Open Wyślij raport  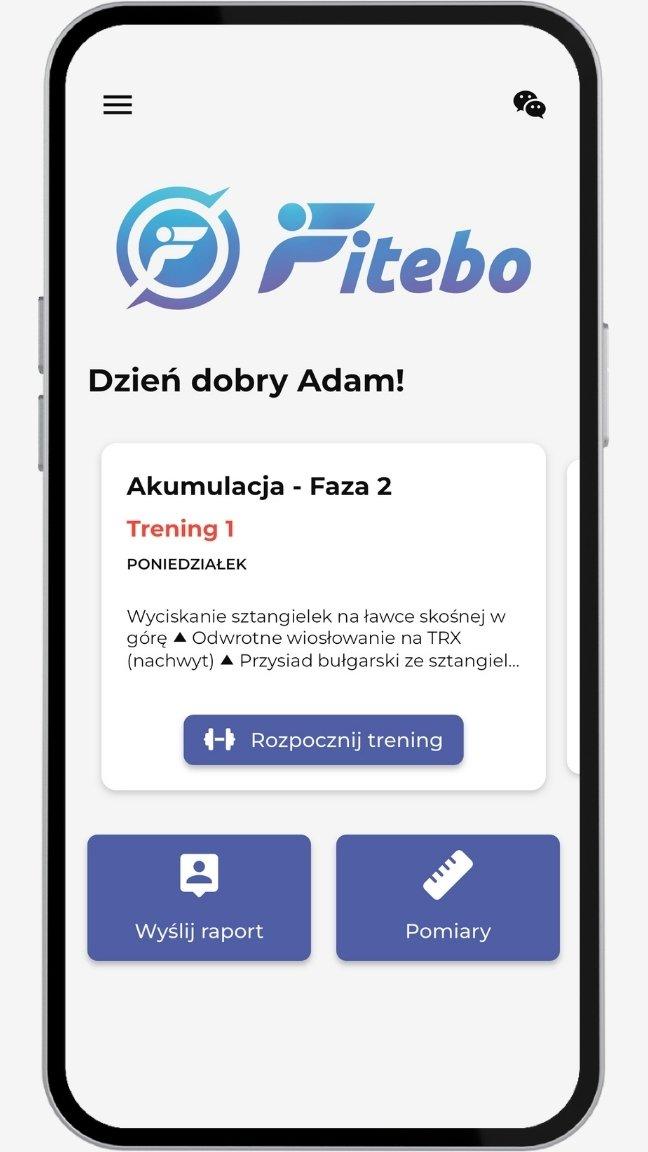(199, 897)
